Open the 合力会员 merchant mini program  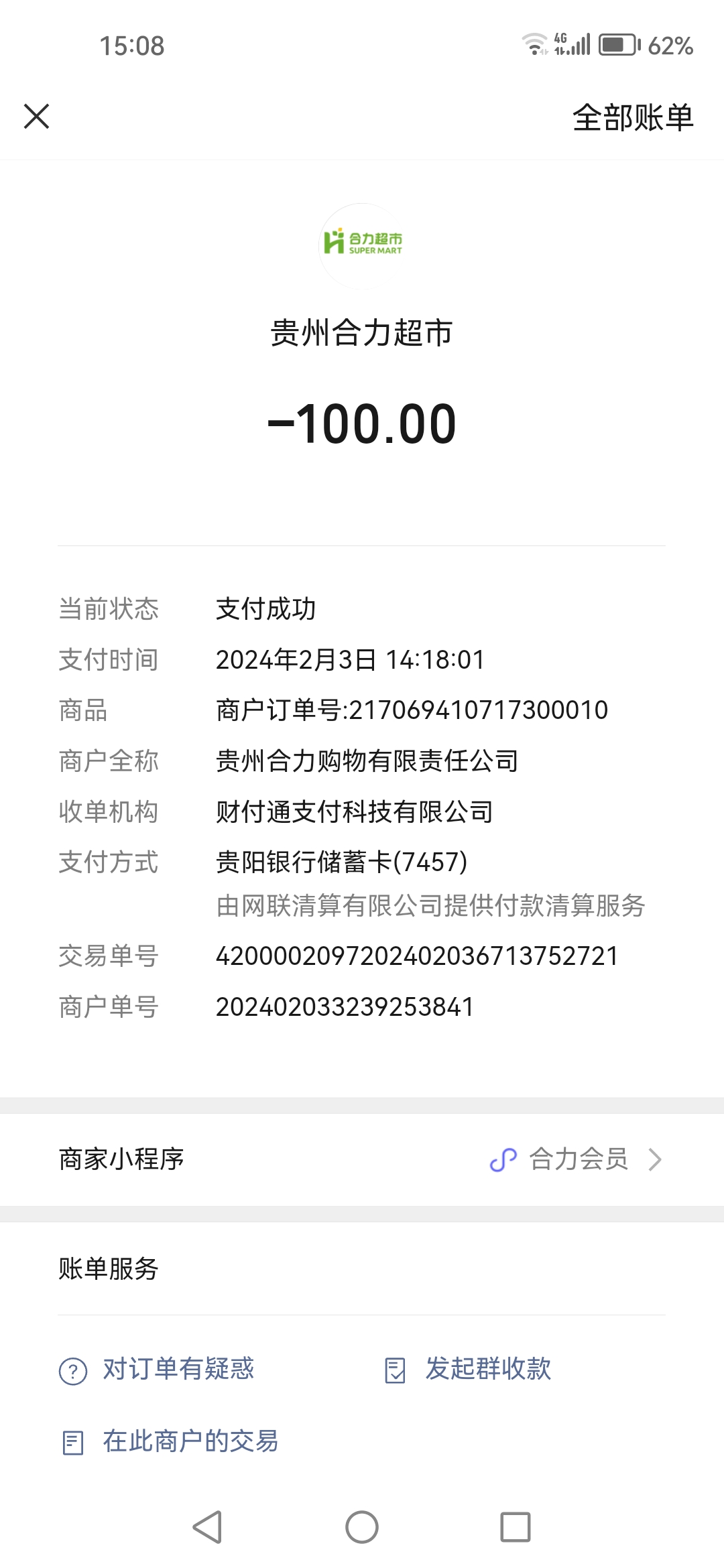(x=577, y=1159)
